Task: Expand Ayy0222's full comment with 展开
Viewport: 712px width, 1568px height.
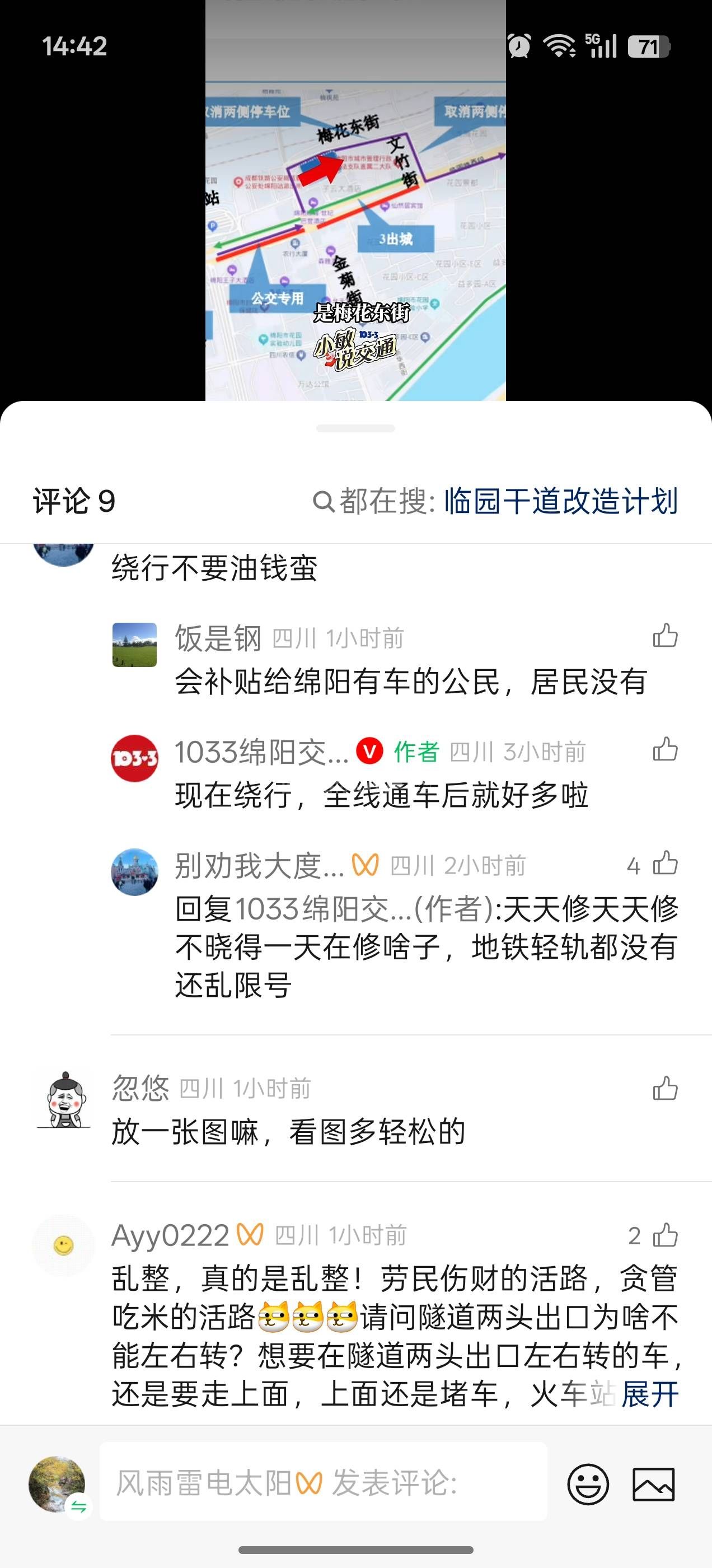Action: point(649,1394)
